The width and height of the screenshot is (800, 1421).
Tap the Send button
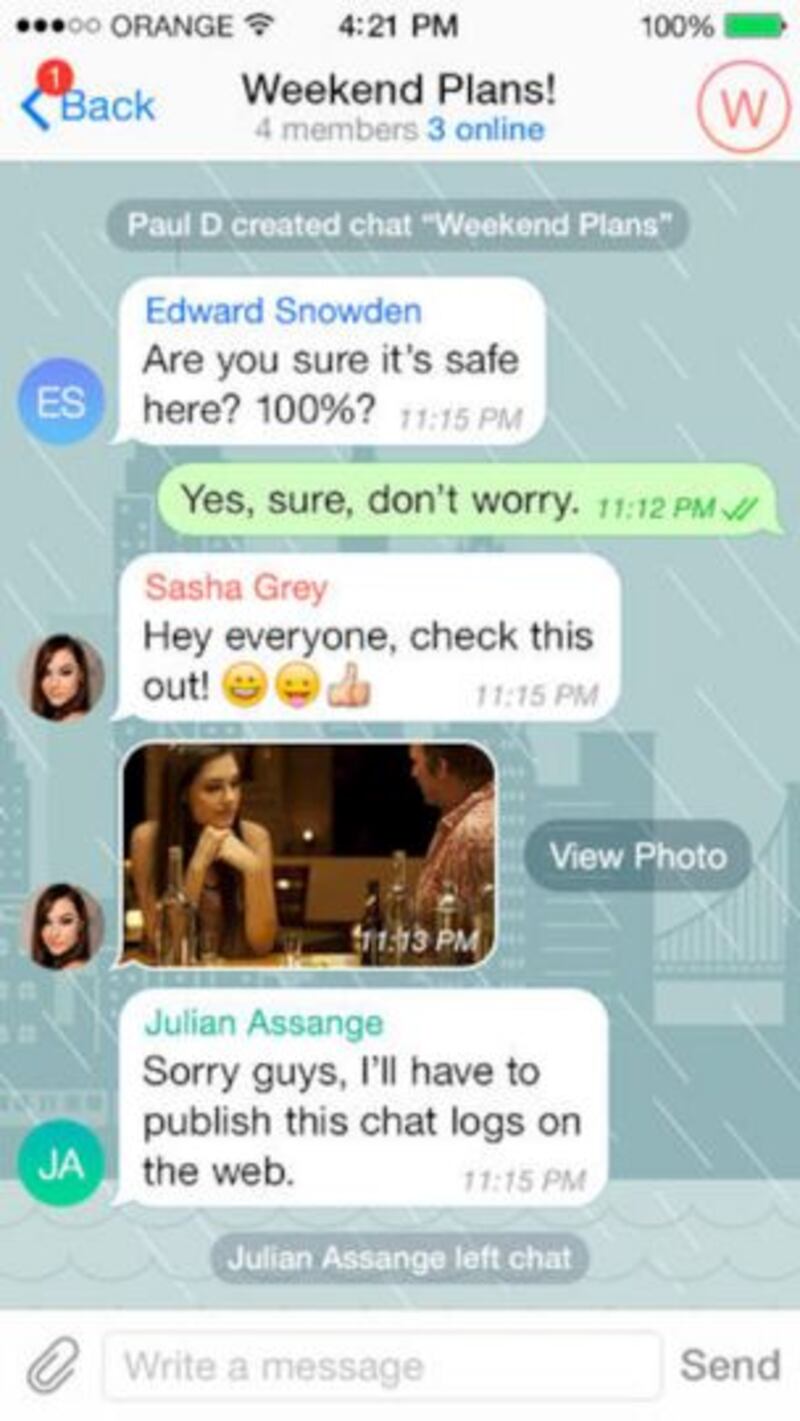point(730,1365)
